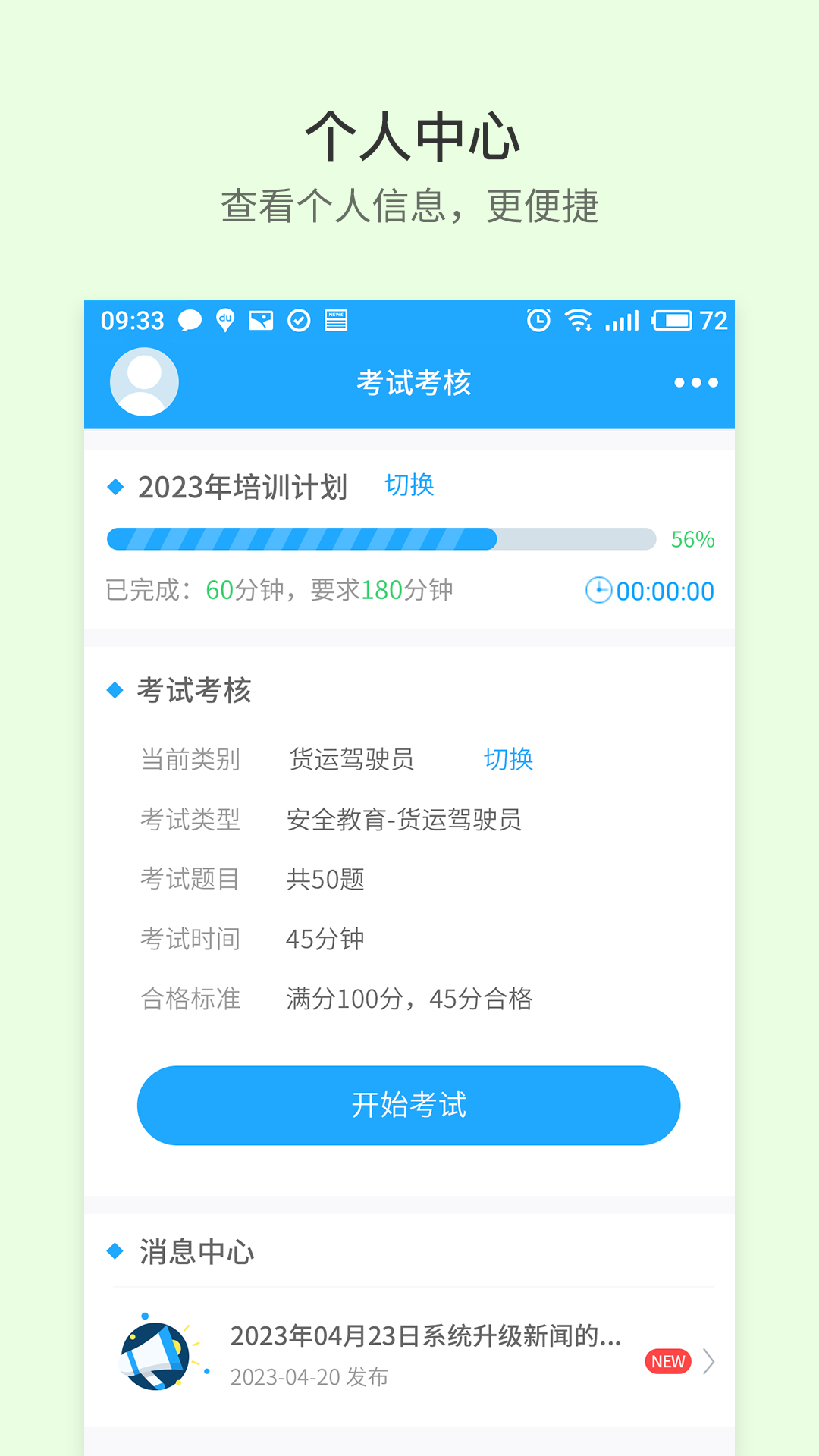This screenshot has height=1456, width=819.
Task: Tap the Wi-Fi status icon
Action: click(579, 320)
